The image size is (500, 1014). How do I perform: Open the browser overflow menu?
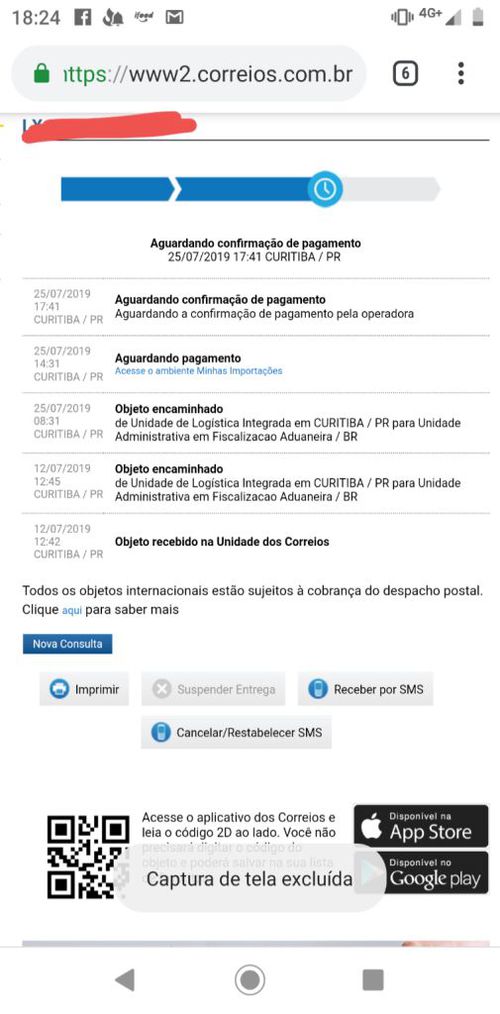pos(461,74)
